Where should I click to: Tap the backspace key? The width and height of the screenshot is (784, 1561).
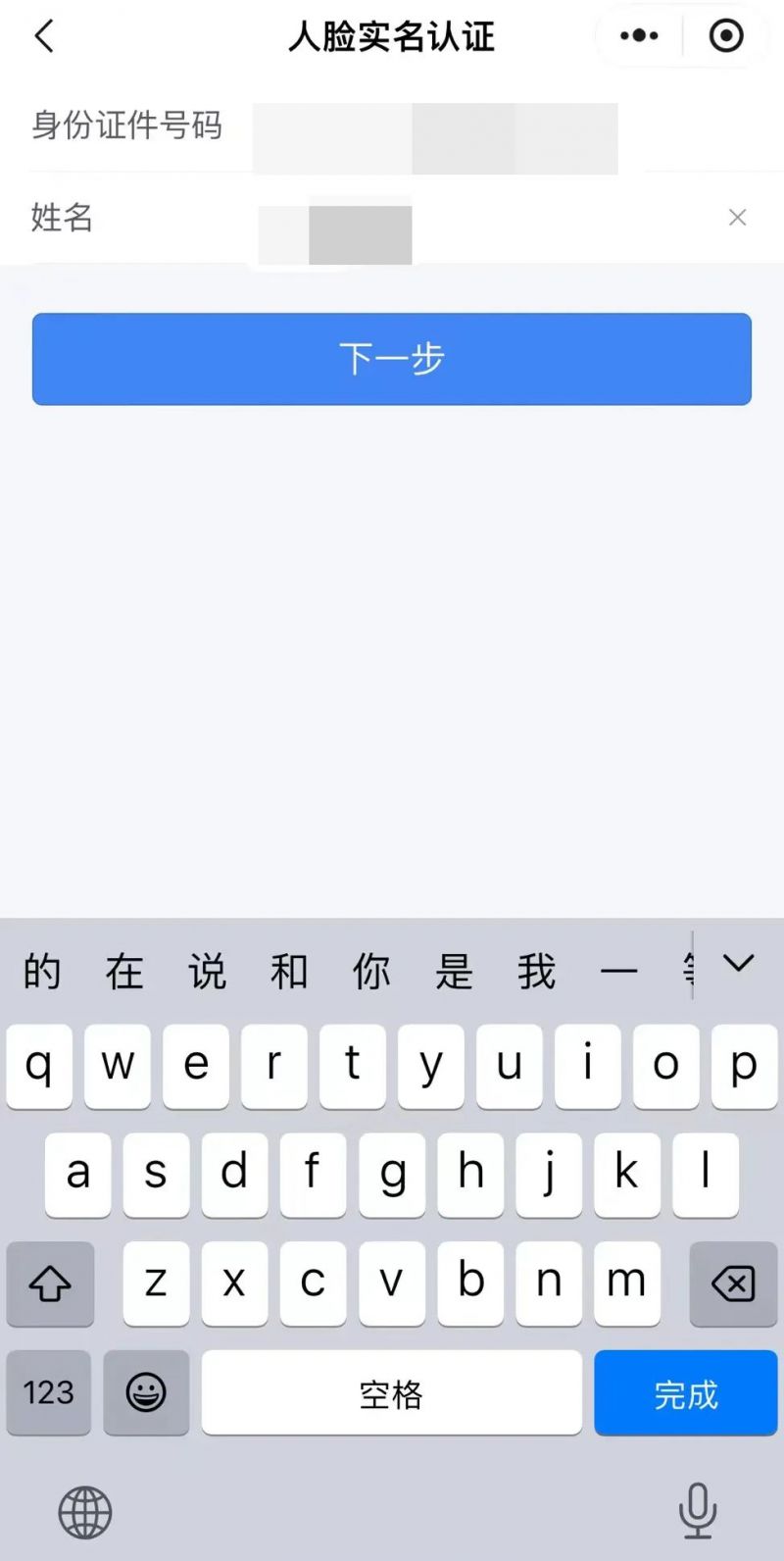[733, 1284]
